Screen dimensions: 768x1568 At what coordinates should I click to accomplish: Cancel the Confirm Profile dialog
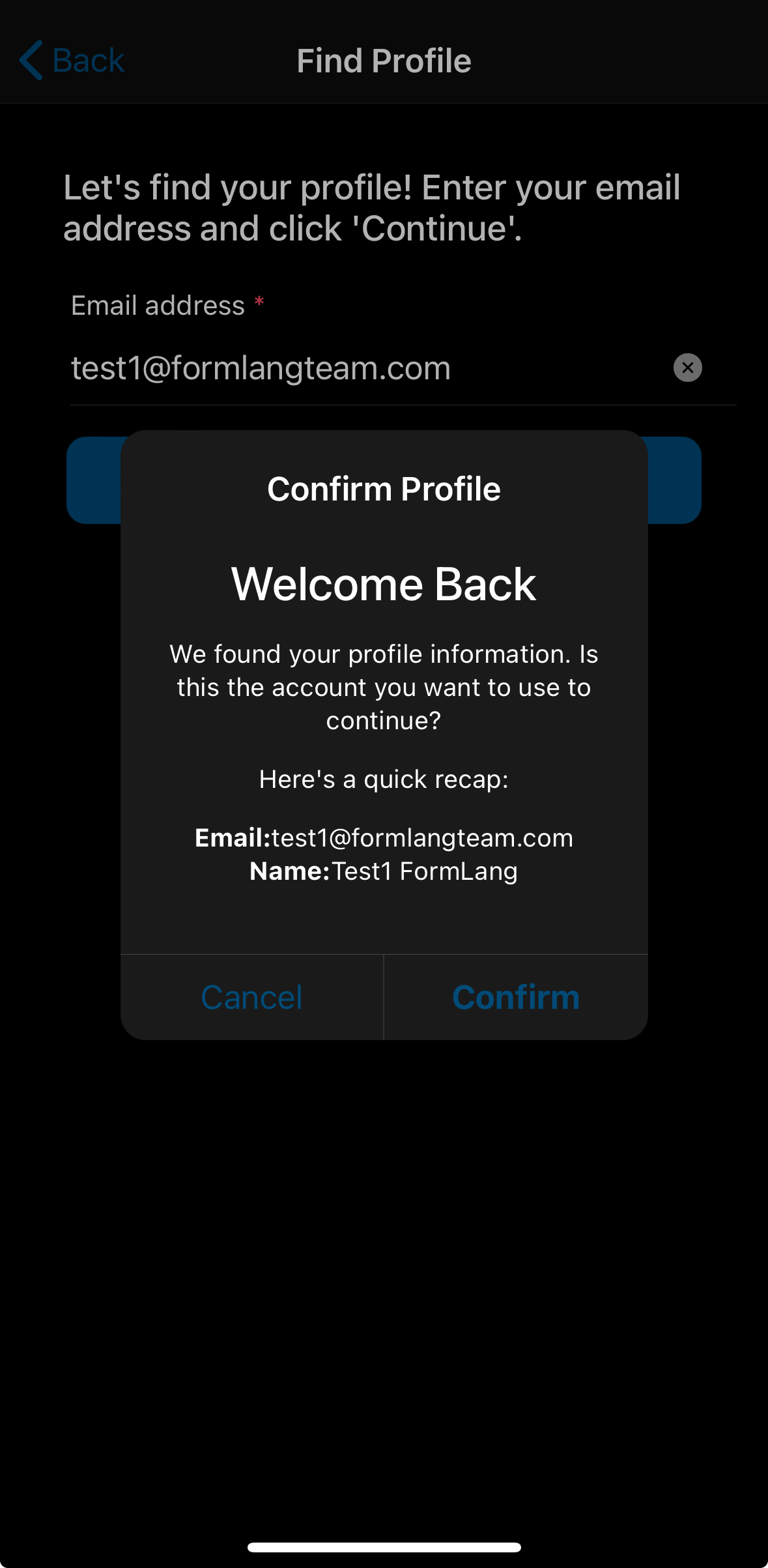pyautogui.click(x=251, y=997)
